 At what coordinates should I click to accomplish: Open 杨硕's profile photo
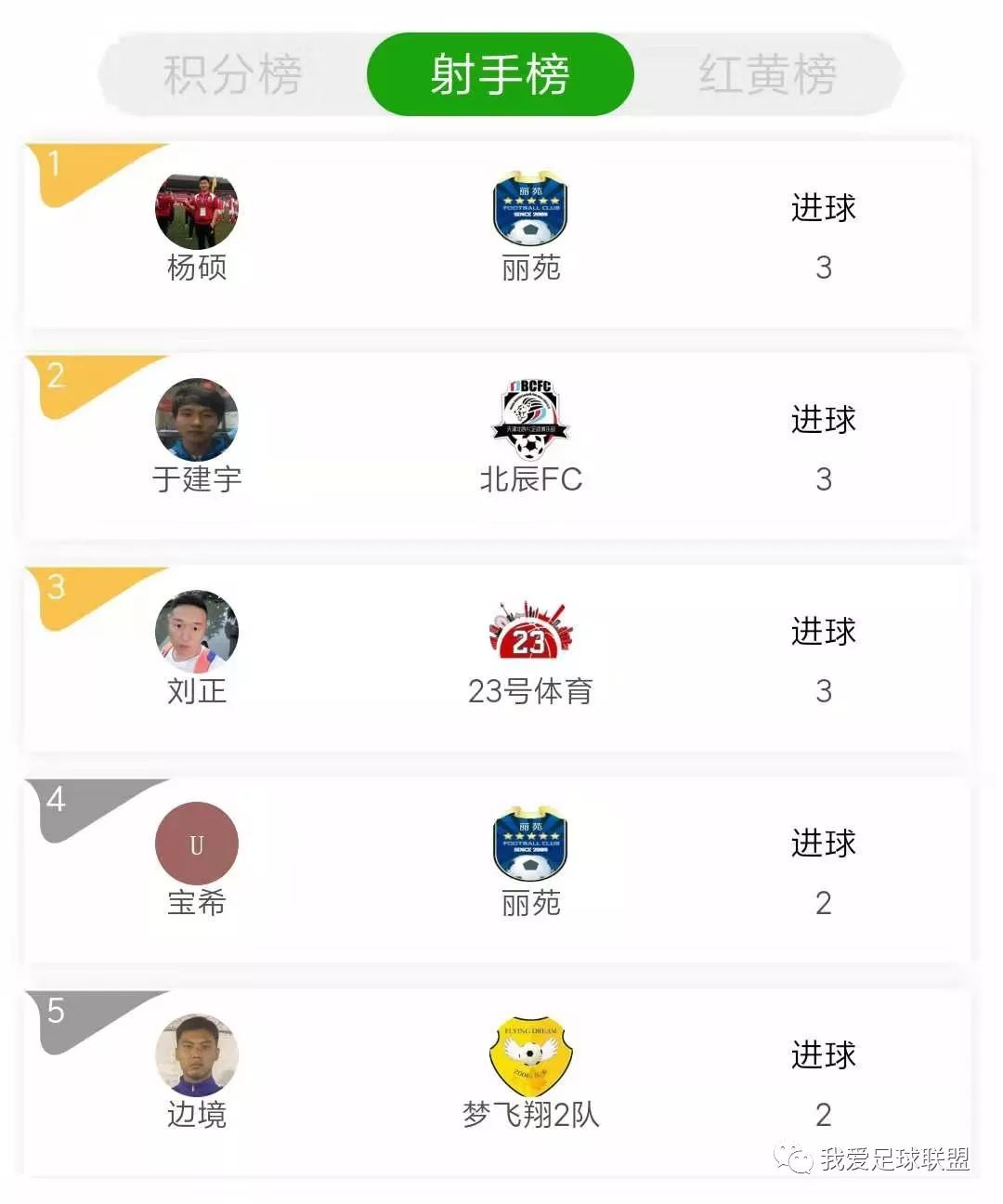pos(197,206)
